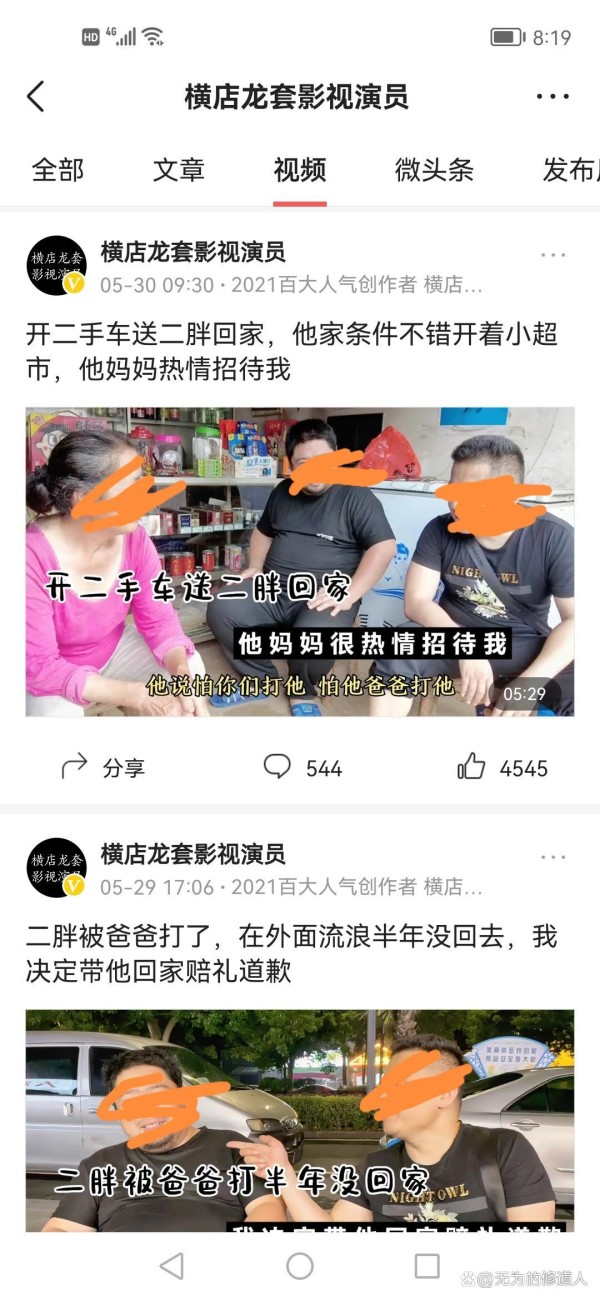Like the post with 4545 likes

click(502, 767)
